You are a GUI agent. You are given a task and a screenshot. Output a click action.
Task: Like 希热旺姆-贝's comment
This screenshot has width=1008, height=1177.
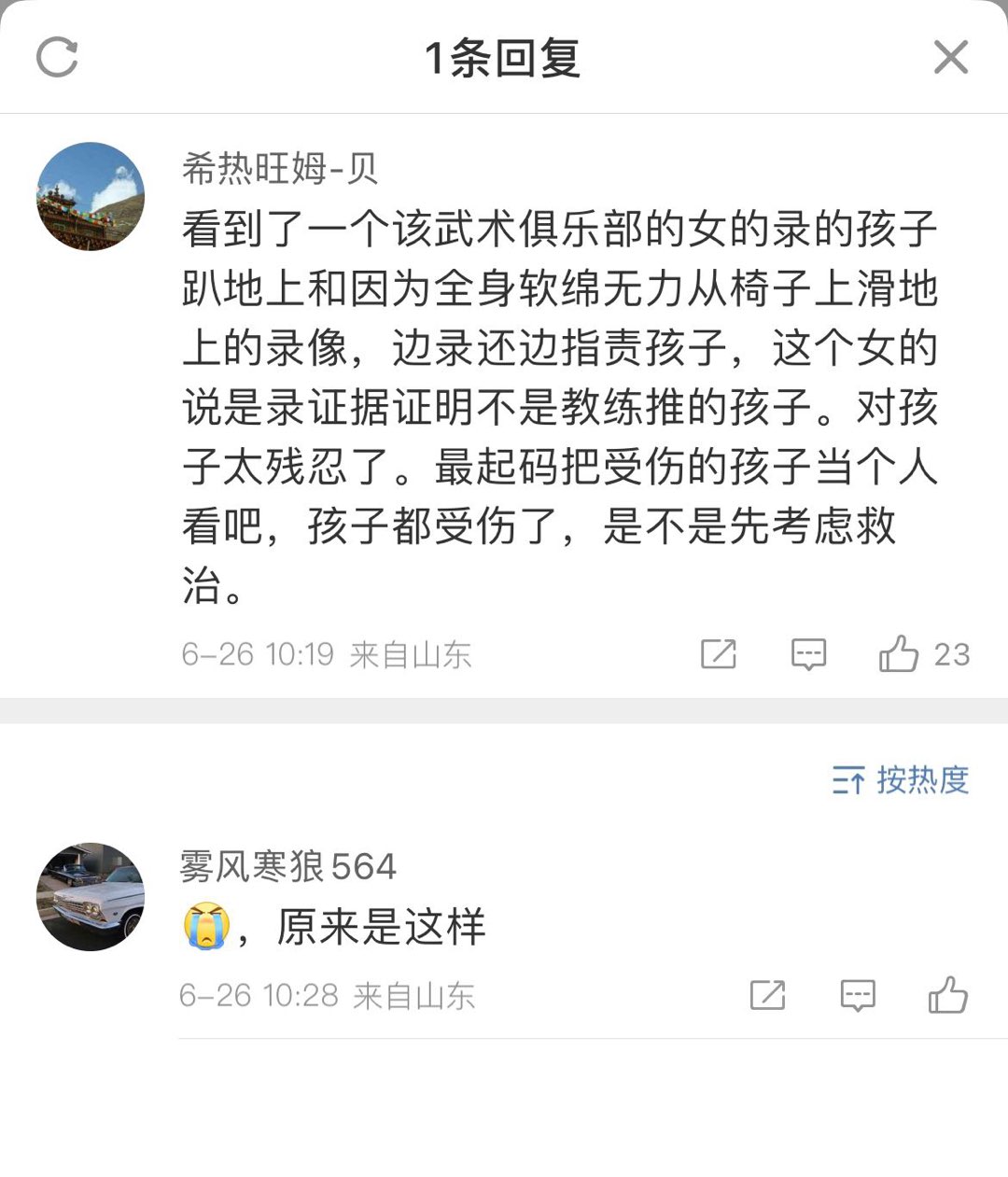899,654
